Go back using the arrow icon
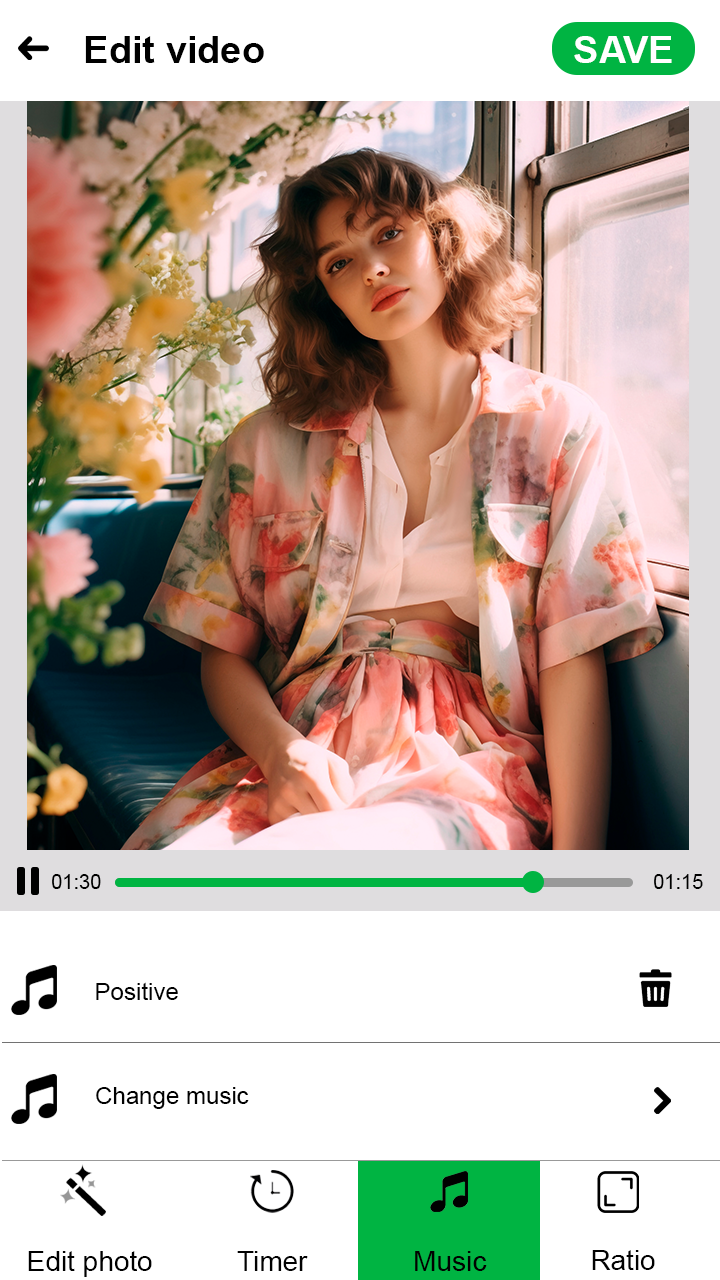The image size is (720, 1280). point(33,49)
